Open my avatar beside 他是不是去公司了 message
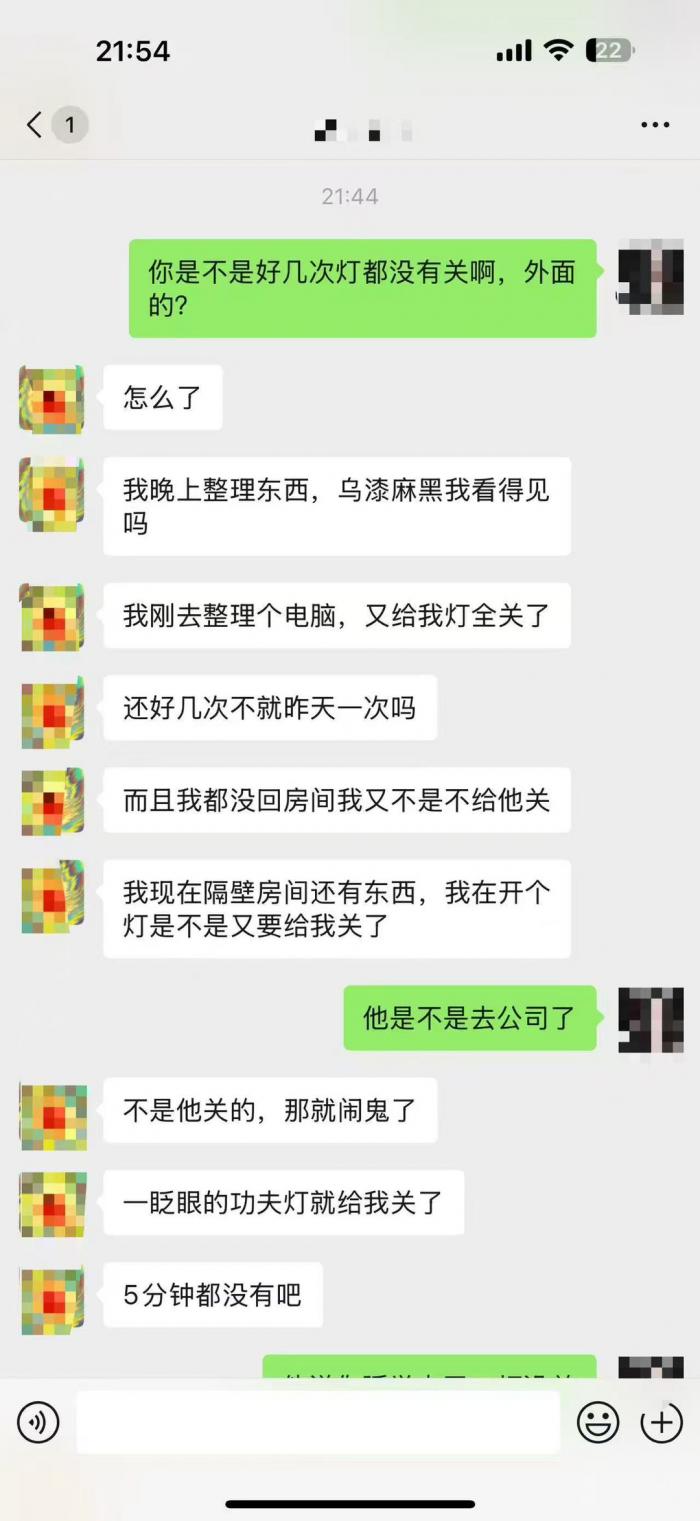 (650, 1019)
